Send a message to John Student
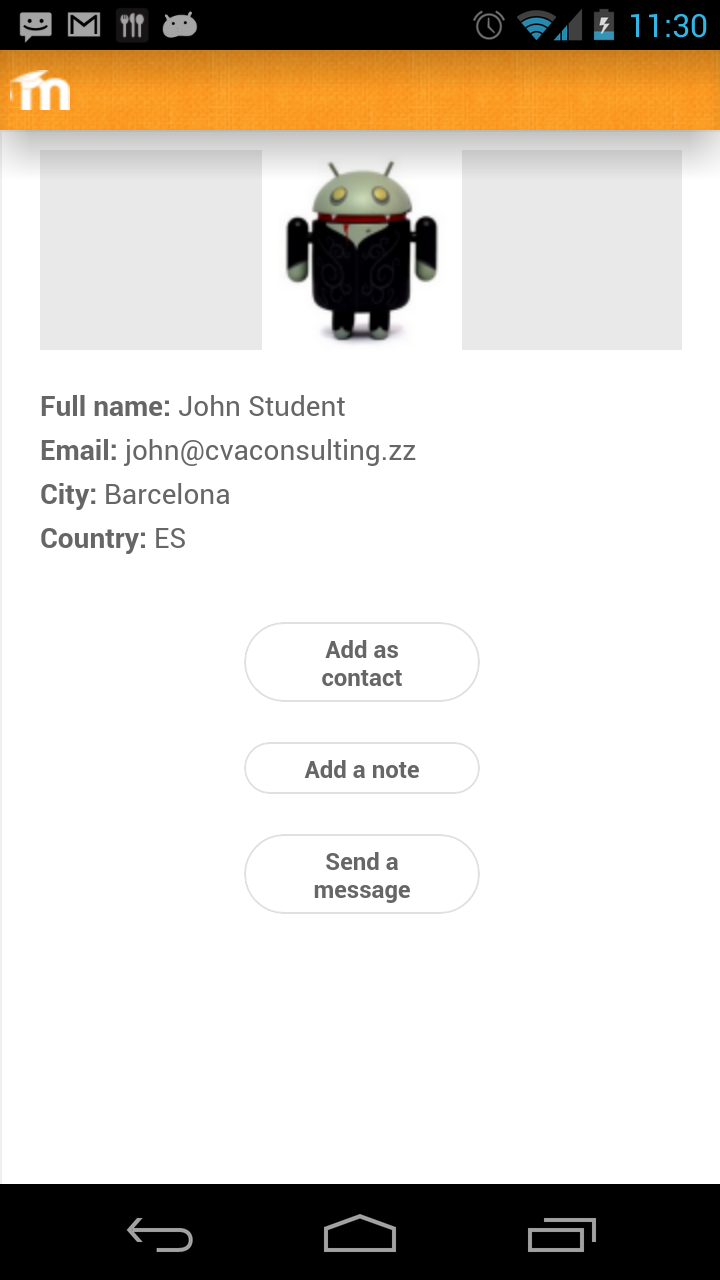720x1280 pixels. 362,874
